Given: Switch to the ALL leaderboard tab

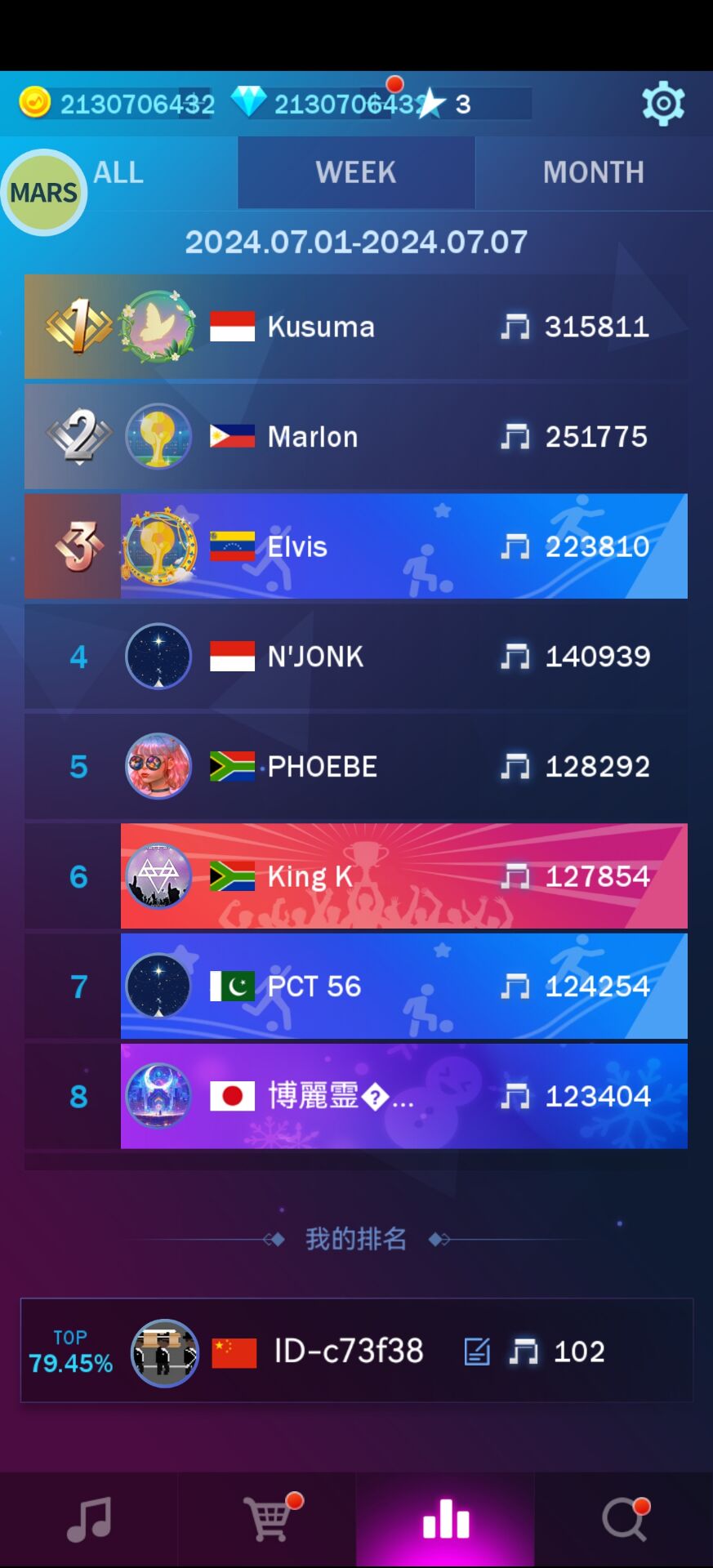Looking at the screenshot, I should click(x=119, y=172).
